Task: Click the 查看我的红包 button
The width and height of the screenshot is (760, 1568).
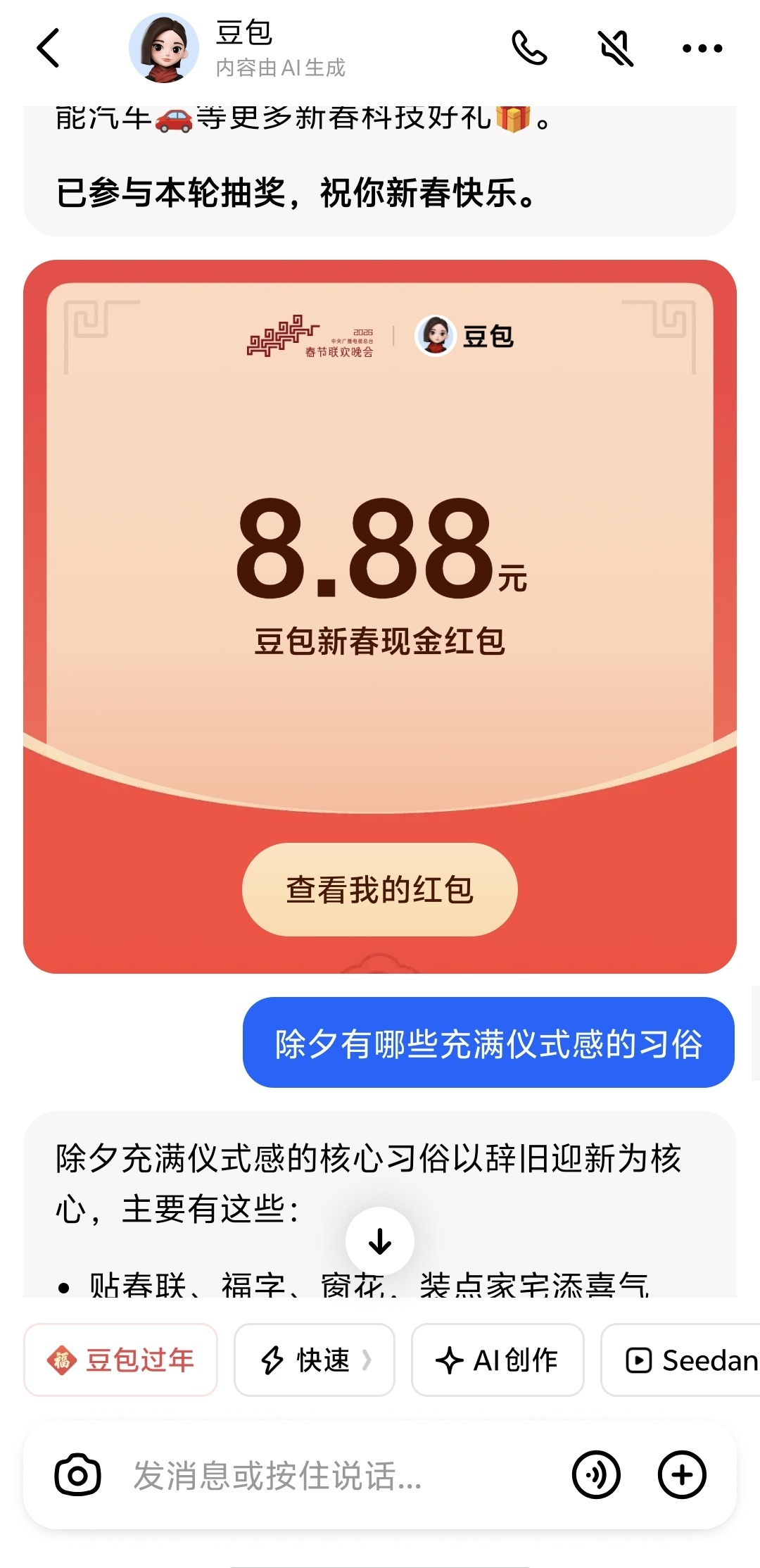Action: (380, 890)
